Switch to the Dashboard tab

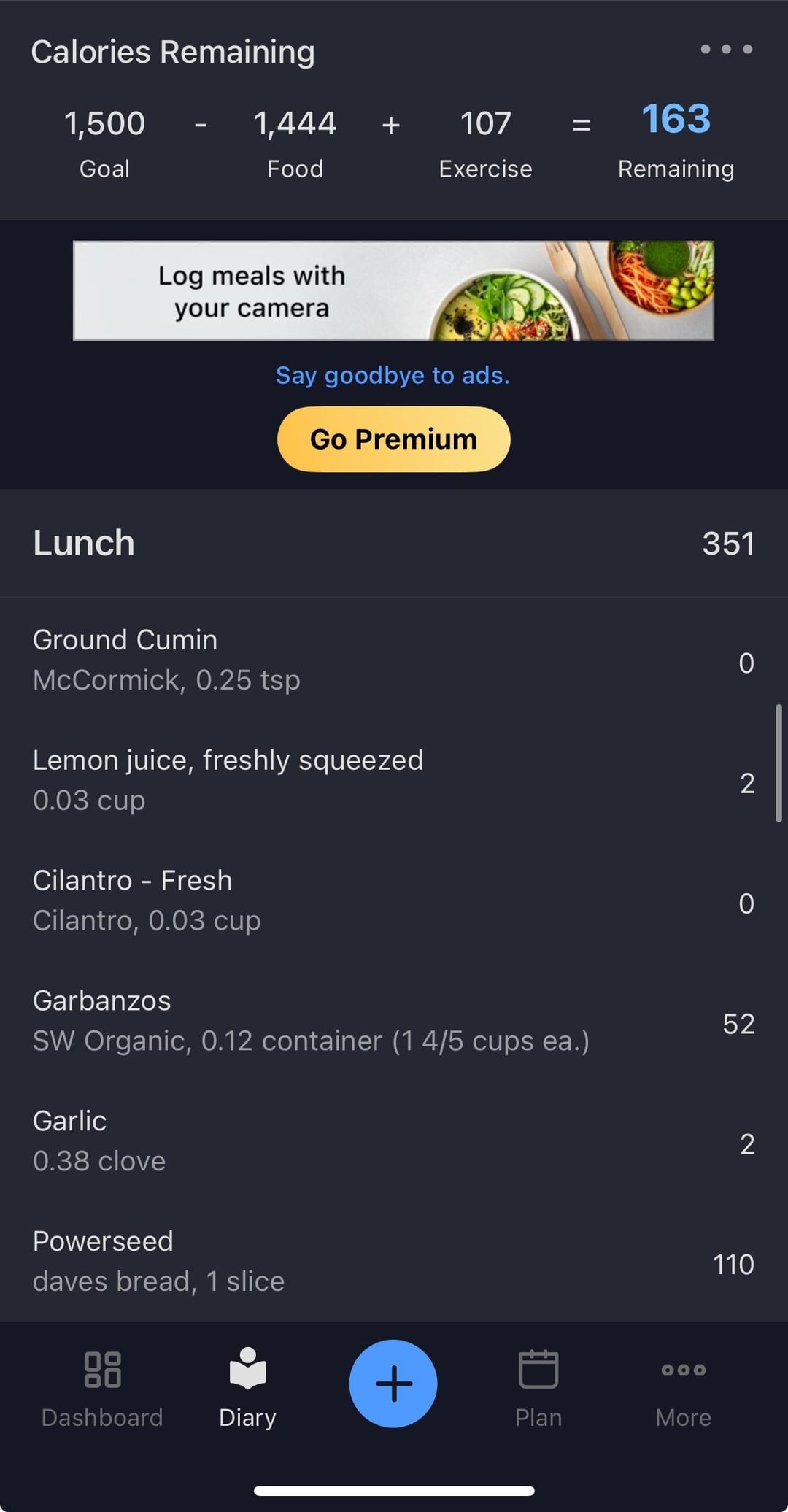tap(102, 1388)
